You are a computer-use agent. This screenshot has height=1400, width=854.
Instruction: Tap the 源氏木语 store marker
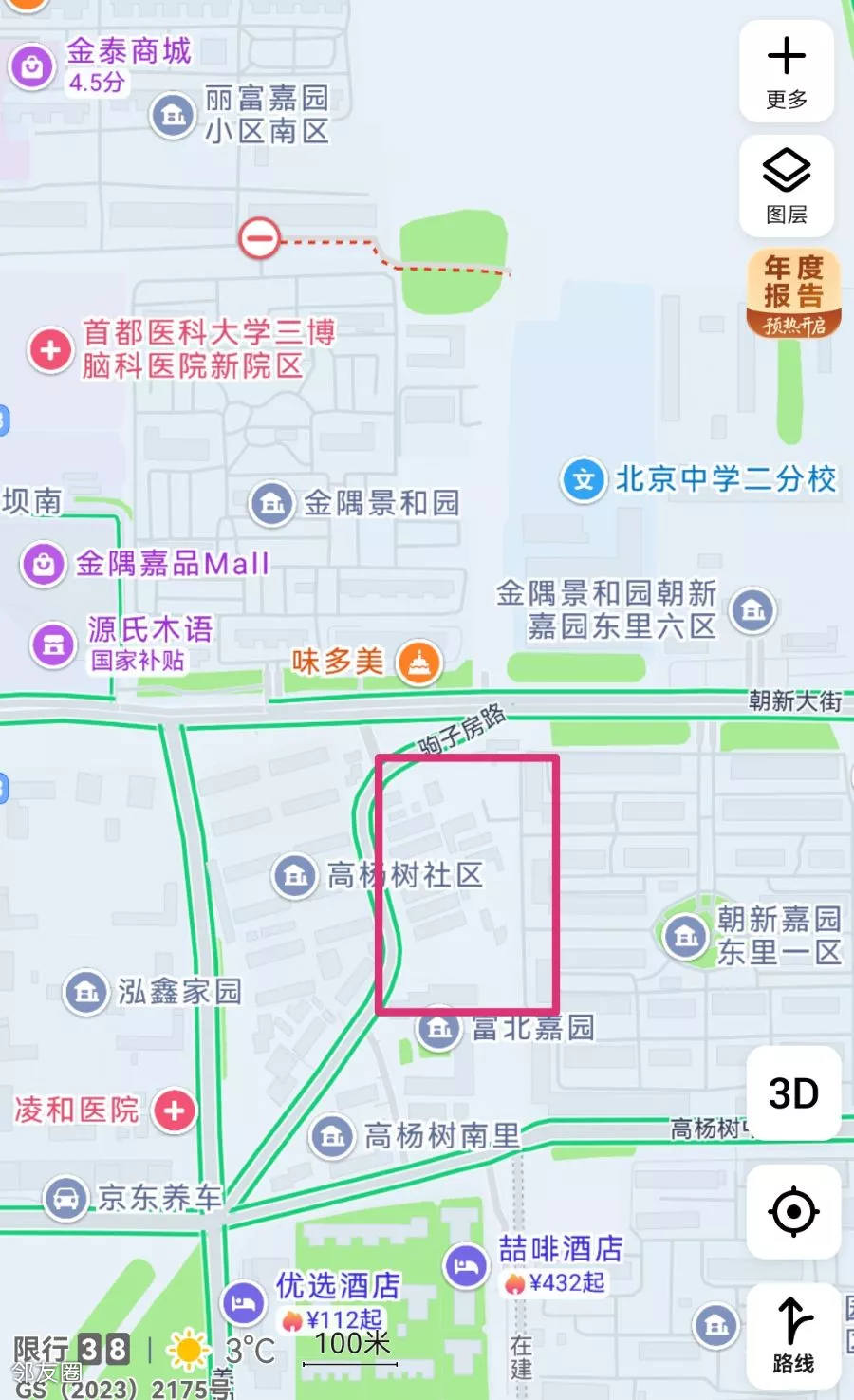tap(53, 644)
